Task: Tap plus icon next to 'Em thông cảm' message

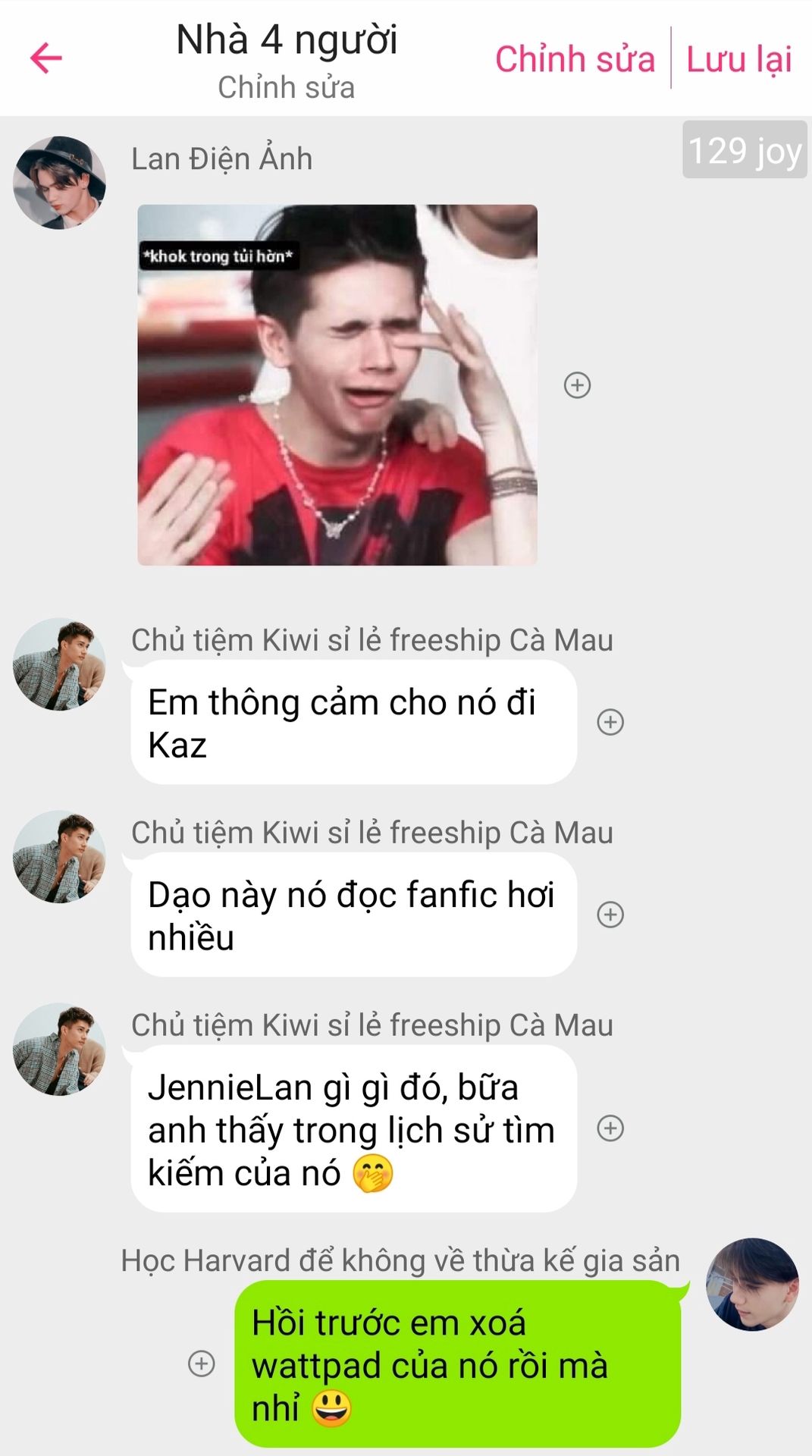Action: pos(610,722)
